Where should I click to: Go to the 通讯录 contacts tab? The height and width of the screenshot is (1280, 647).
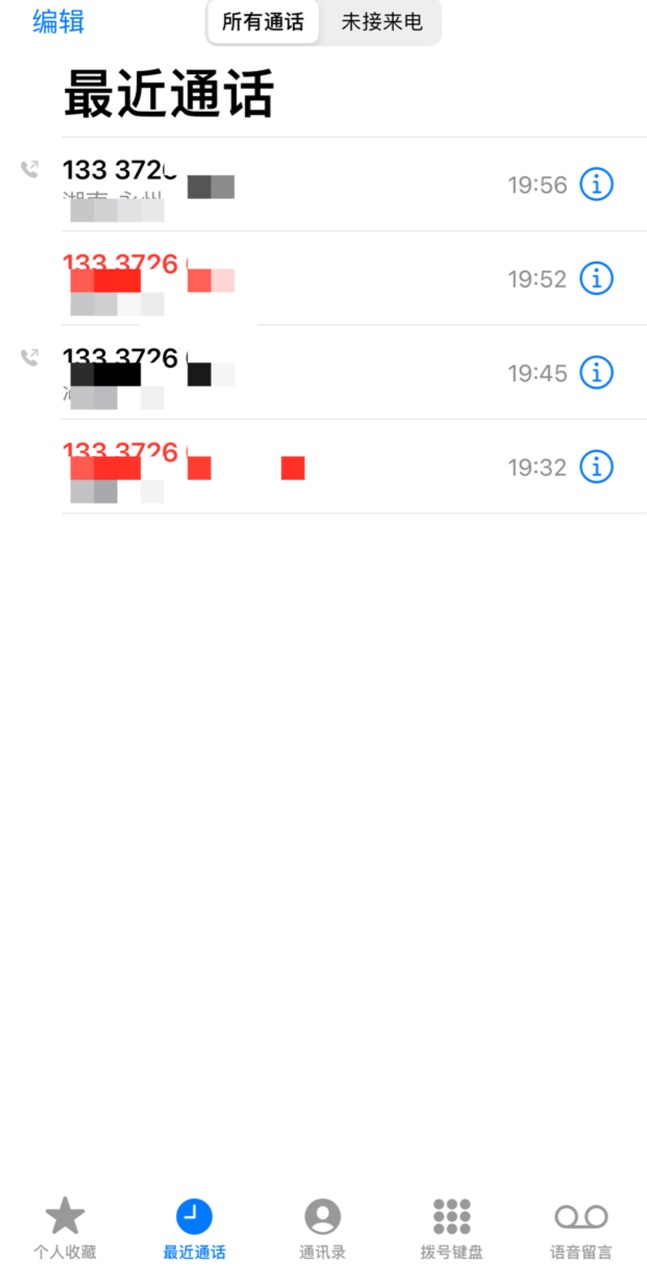323,1229
